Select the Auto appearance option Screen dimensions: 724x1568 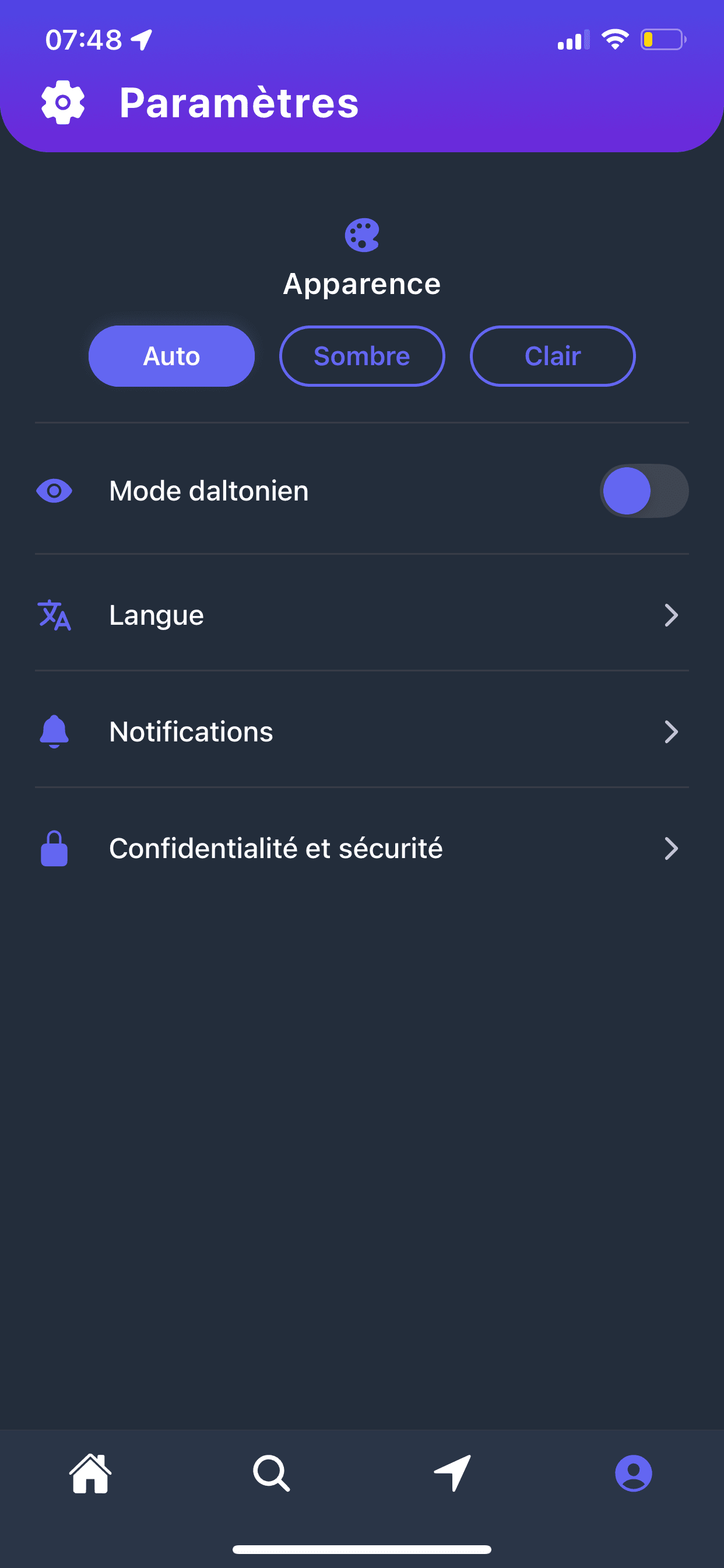tap(171, 356)
